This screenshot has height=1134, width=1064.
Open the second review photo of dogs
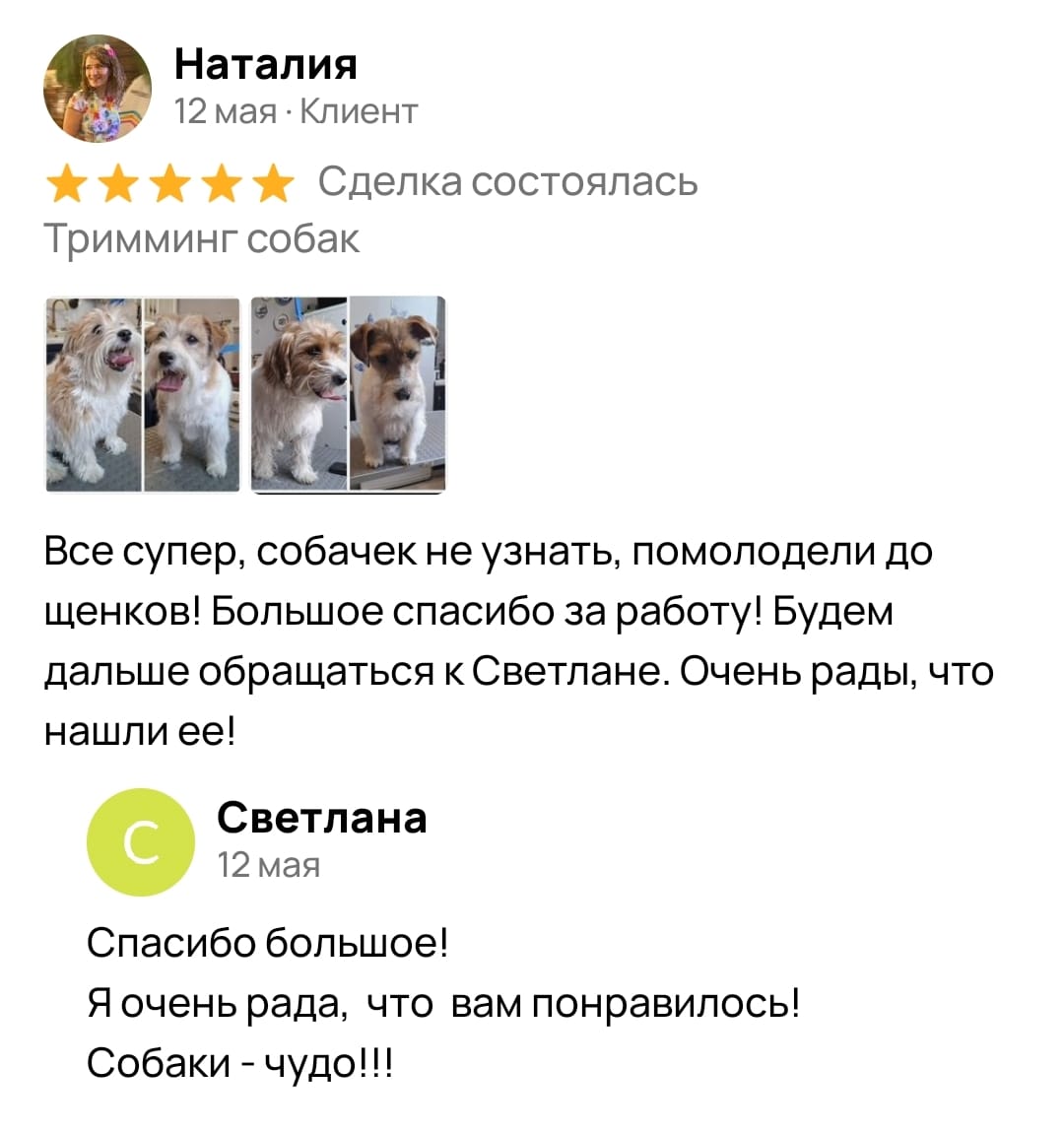tap(349, 394)
